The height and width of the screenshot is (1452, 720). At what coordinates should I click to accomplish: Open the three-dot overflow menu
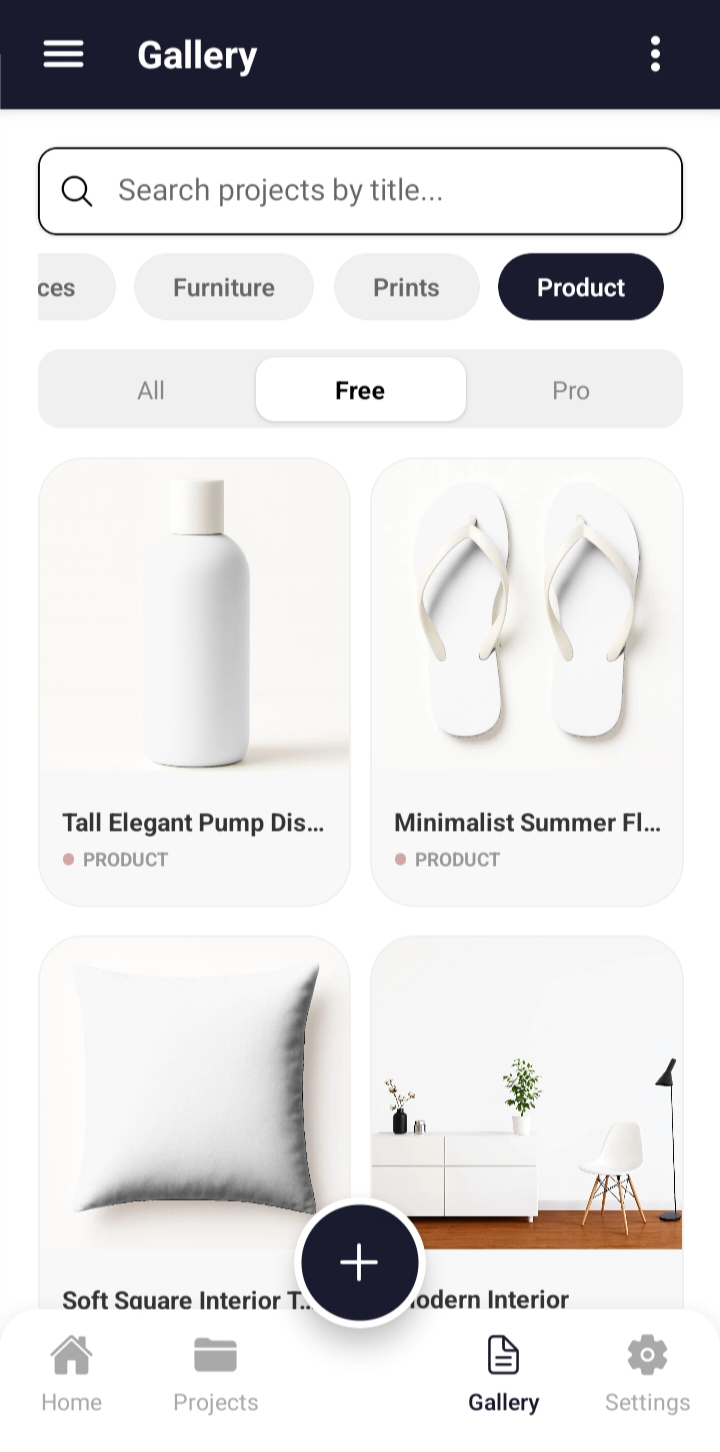(x=655, y=54)
